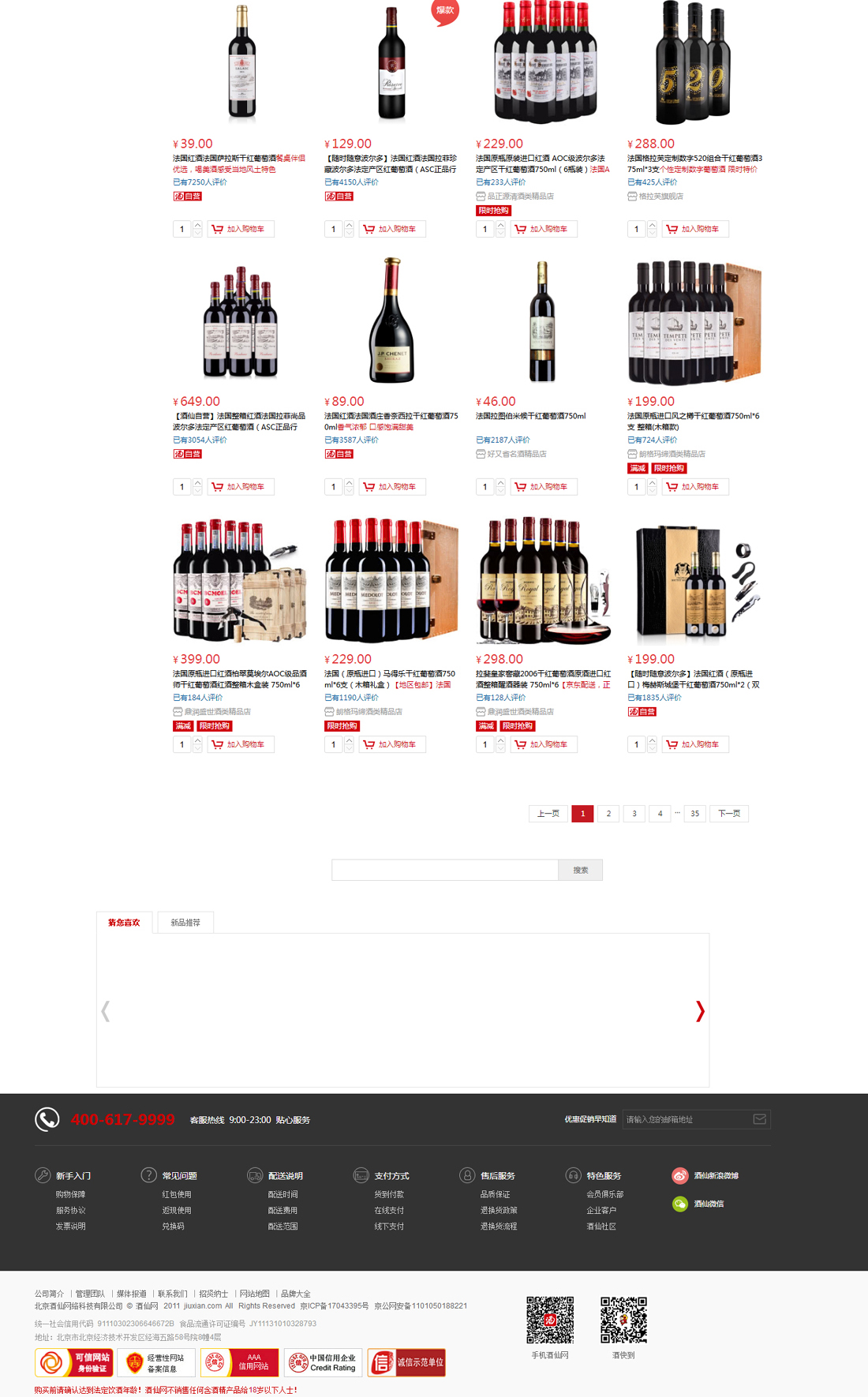The width and height of the screenshot is (868, 1397).
Task: Select the 猜您喜欢 tab
Action: pyautogui.click(x=124, y=923)
